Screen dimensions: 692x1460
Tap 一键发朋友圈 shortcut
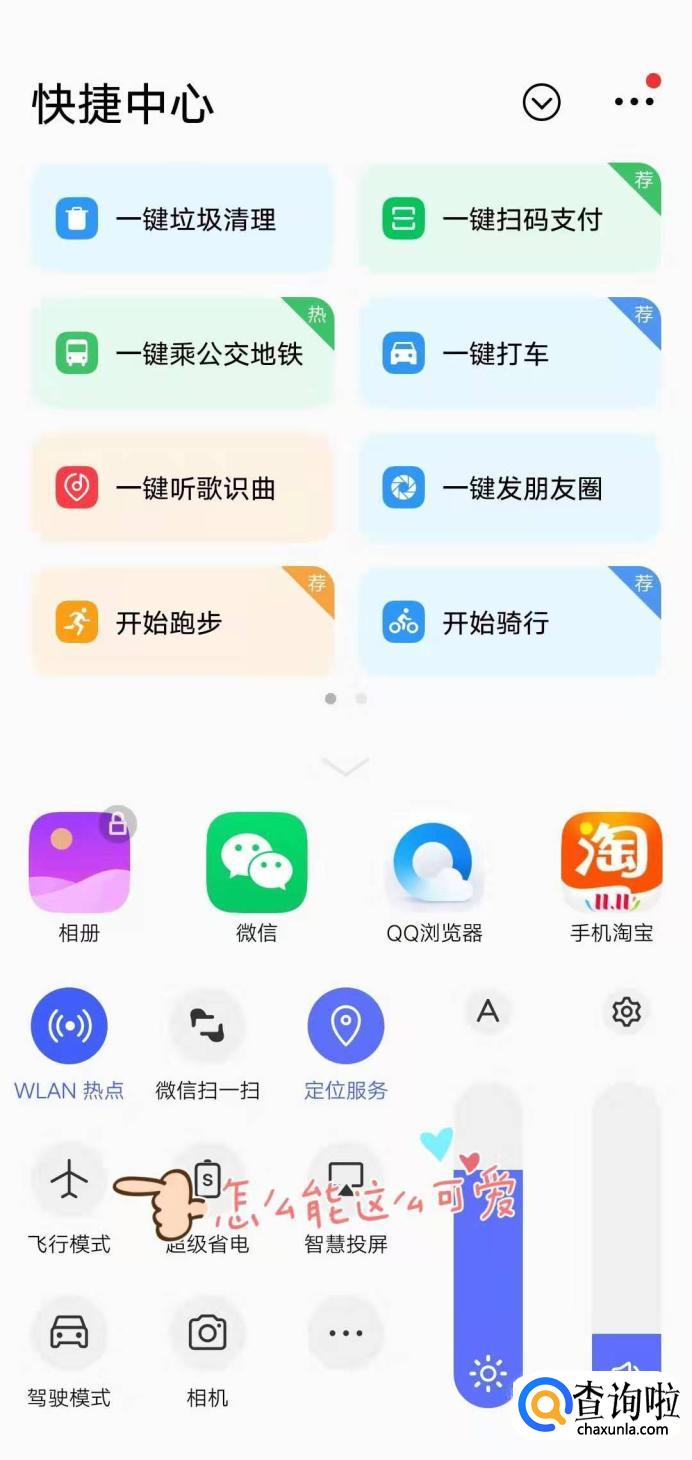[x=509, y=488]
